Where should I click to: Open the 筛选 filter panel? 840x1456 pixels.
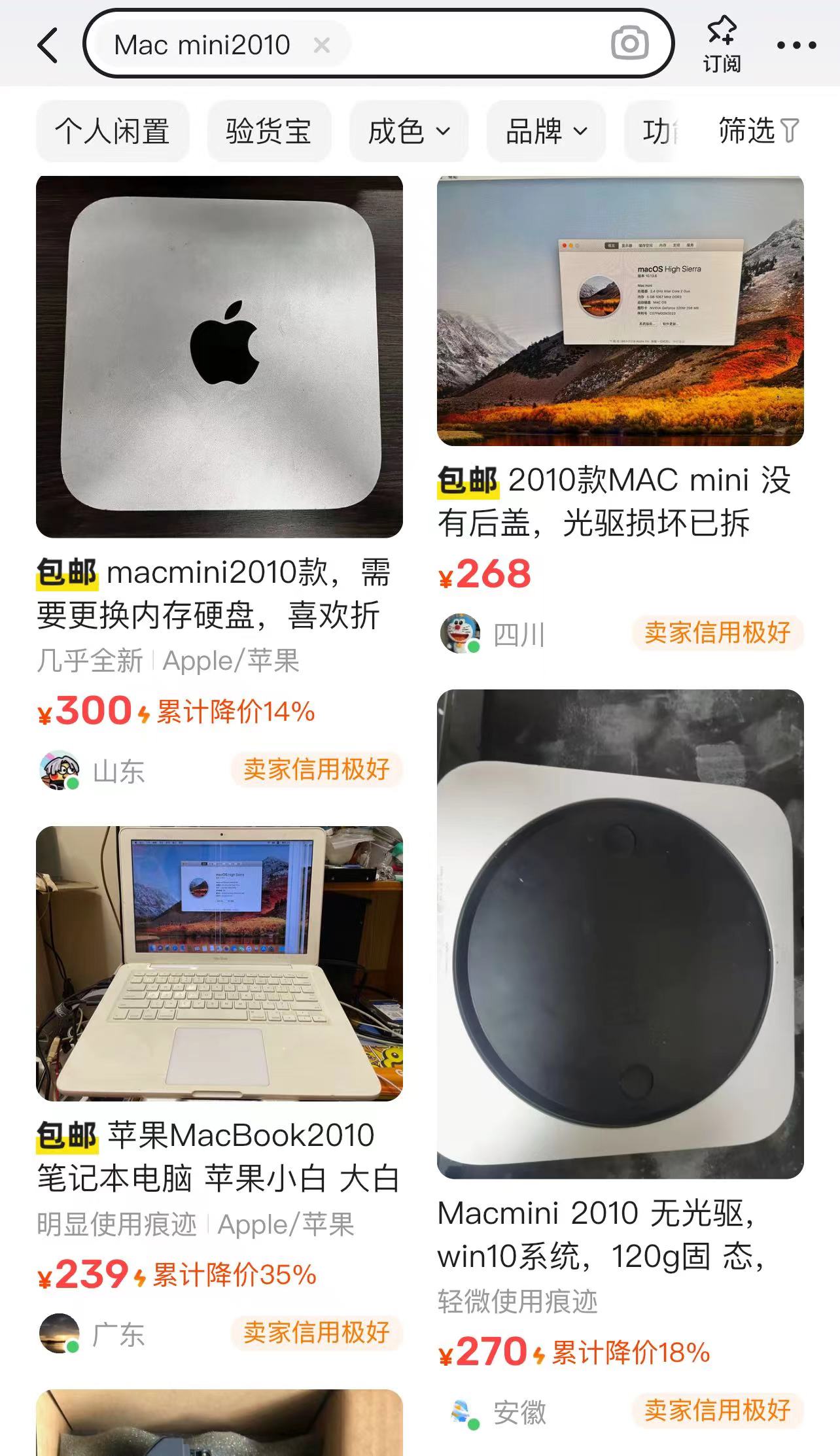click(759, 131)
